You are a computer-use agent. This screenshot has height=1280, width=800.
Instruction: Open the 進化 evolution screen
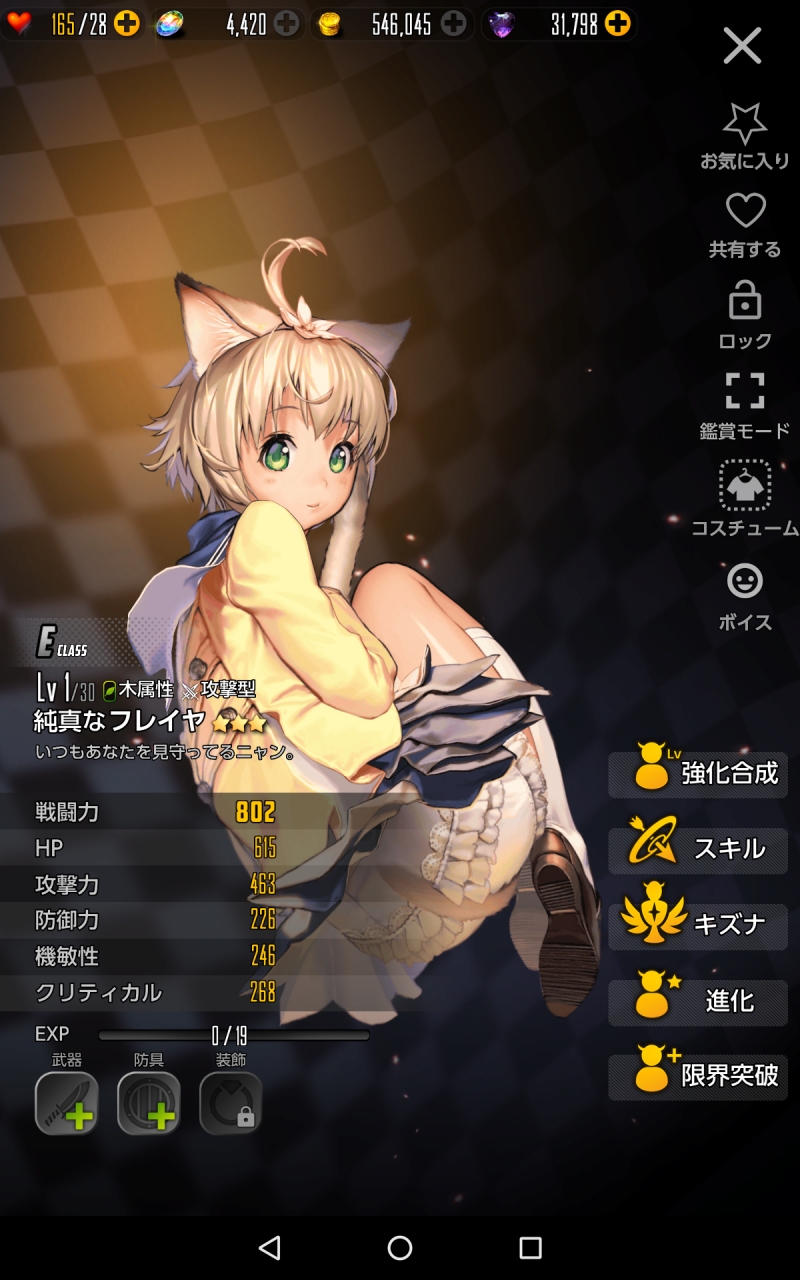(698, 1001)
